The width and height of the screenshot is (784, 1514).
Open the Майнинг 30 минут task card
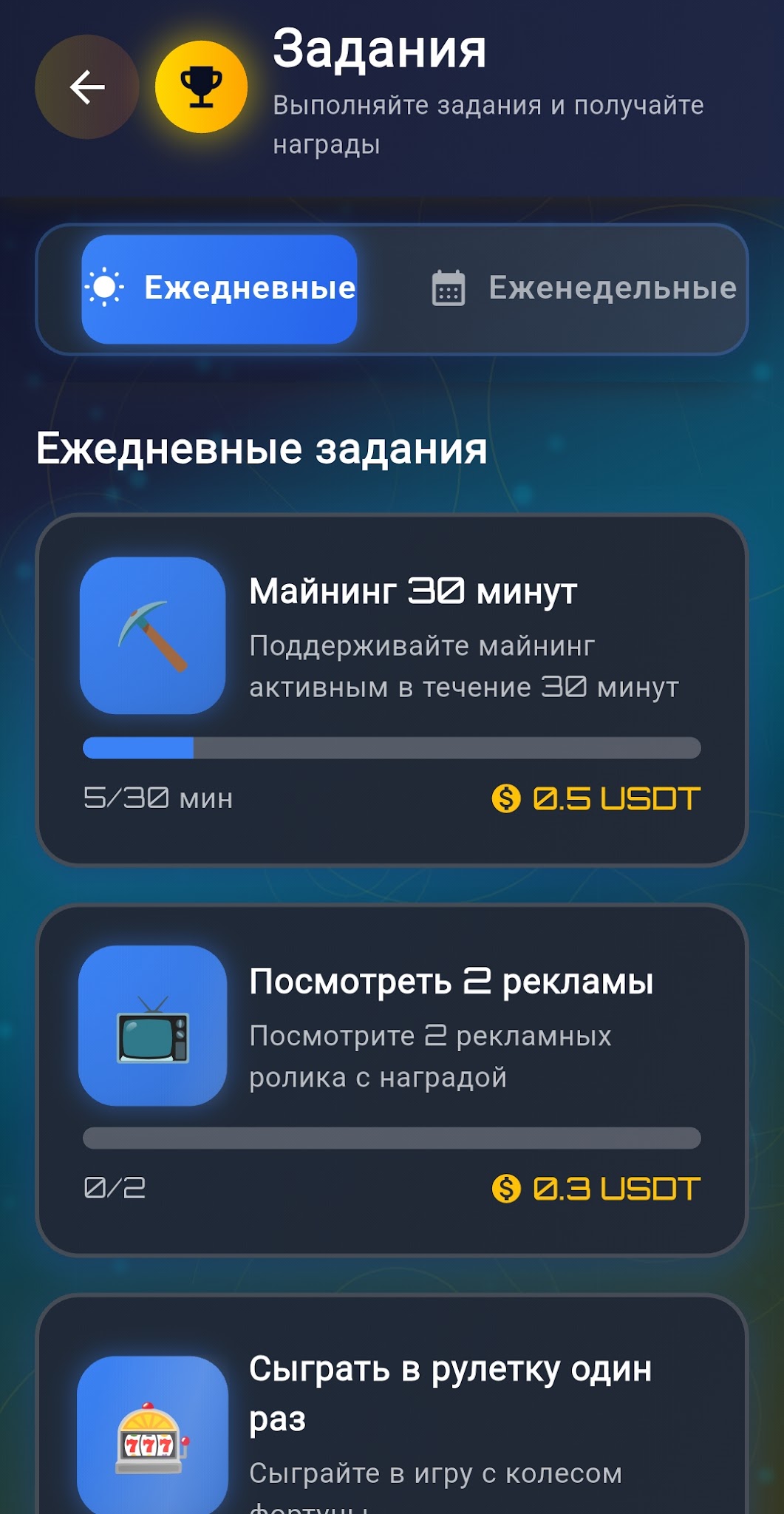click(x=392, y=690)
